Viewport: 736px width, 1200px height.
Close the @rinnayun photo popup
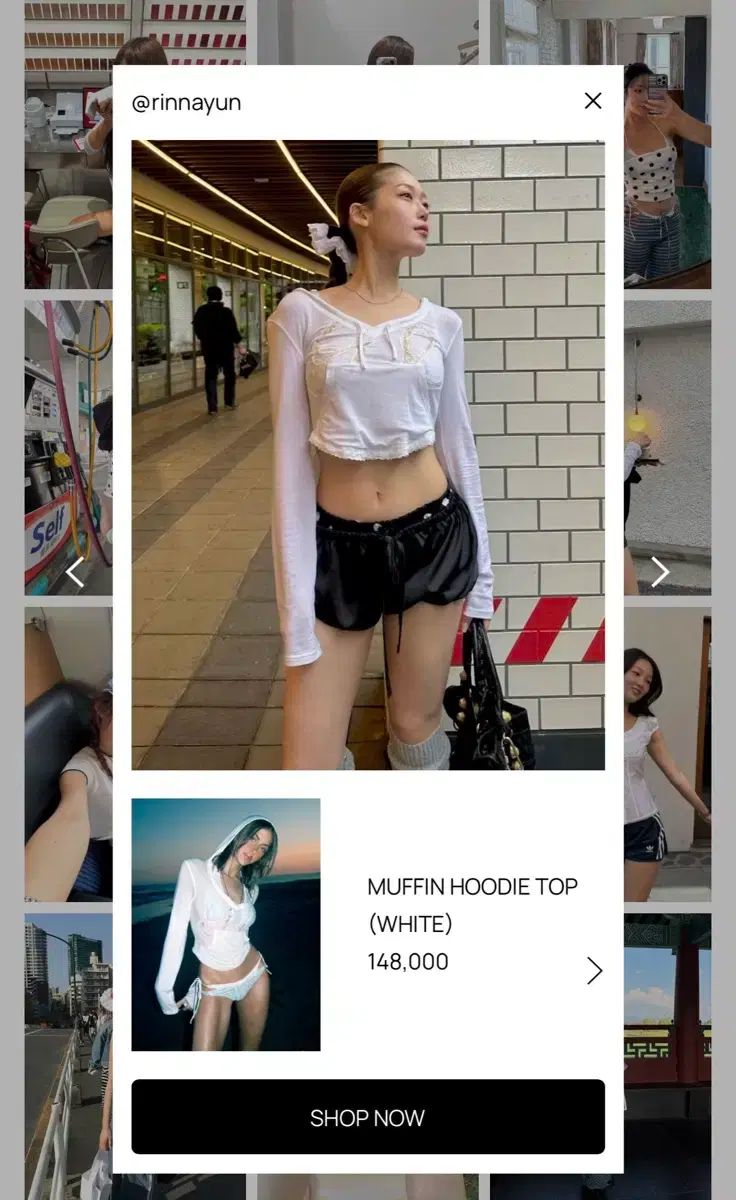click(593, 101)
